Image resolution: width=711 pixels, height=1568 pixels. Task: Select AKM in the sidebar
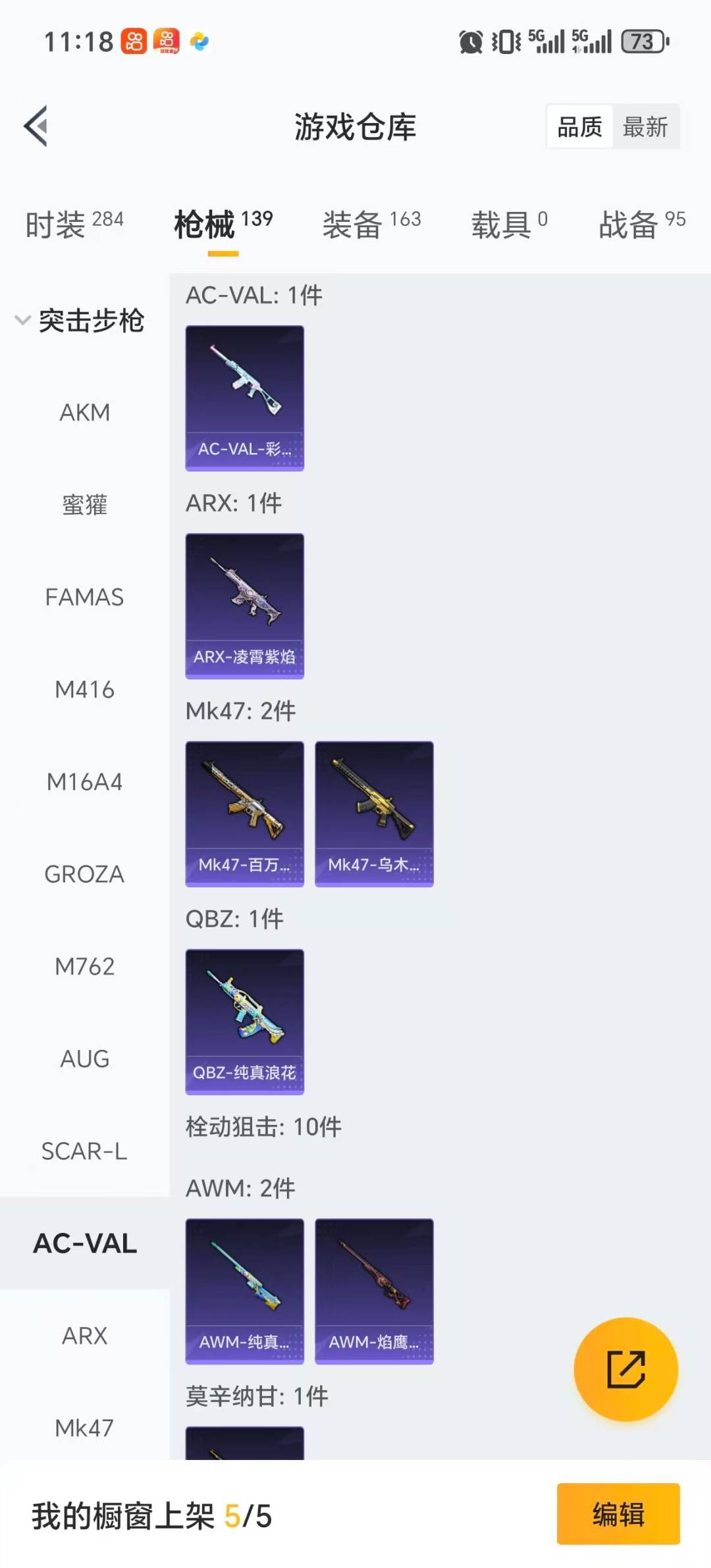click(84, 412)
